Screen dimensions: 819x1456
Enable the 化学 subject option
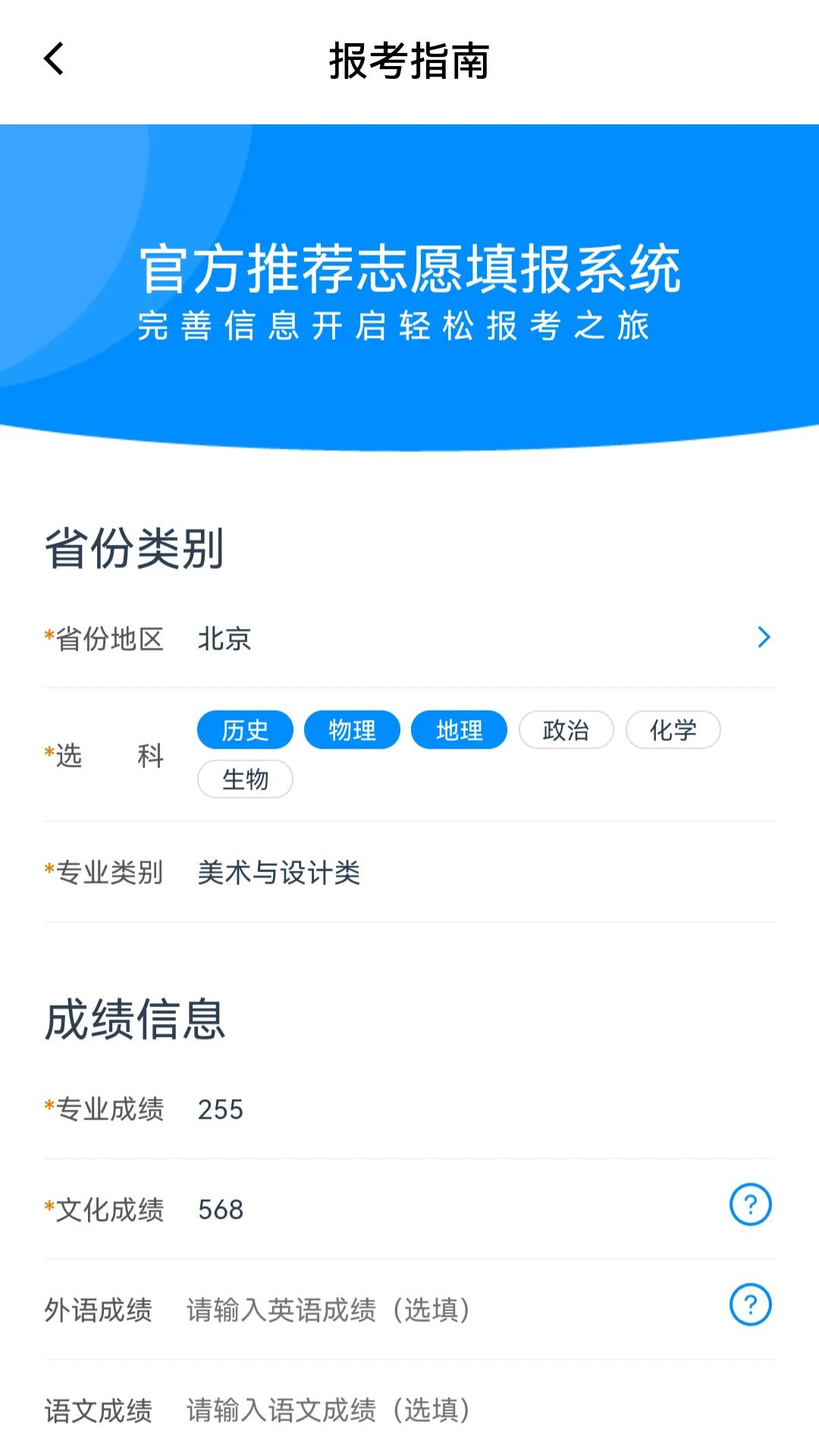coord(673,730)
